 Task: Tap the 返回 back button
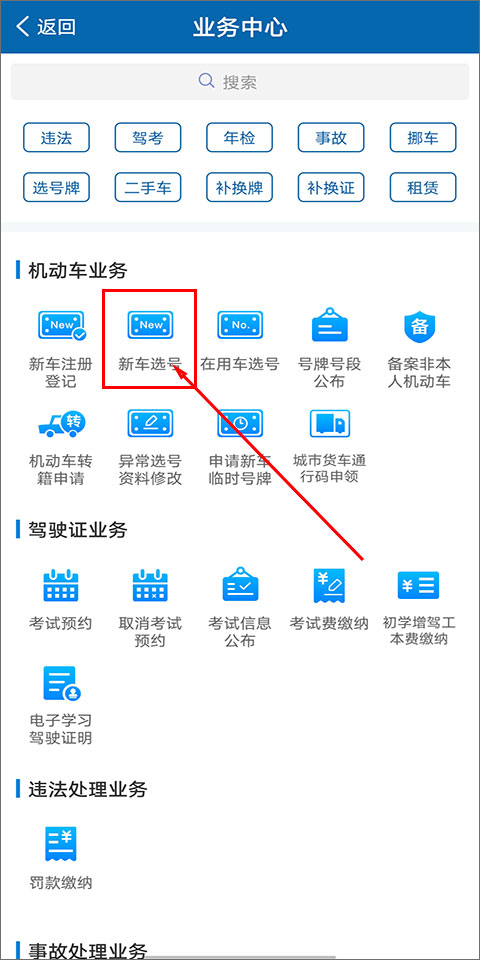click(x=46, y=27)
